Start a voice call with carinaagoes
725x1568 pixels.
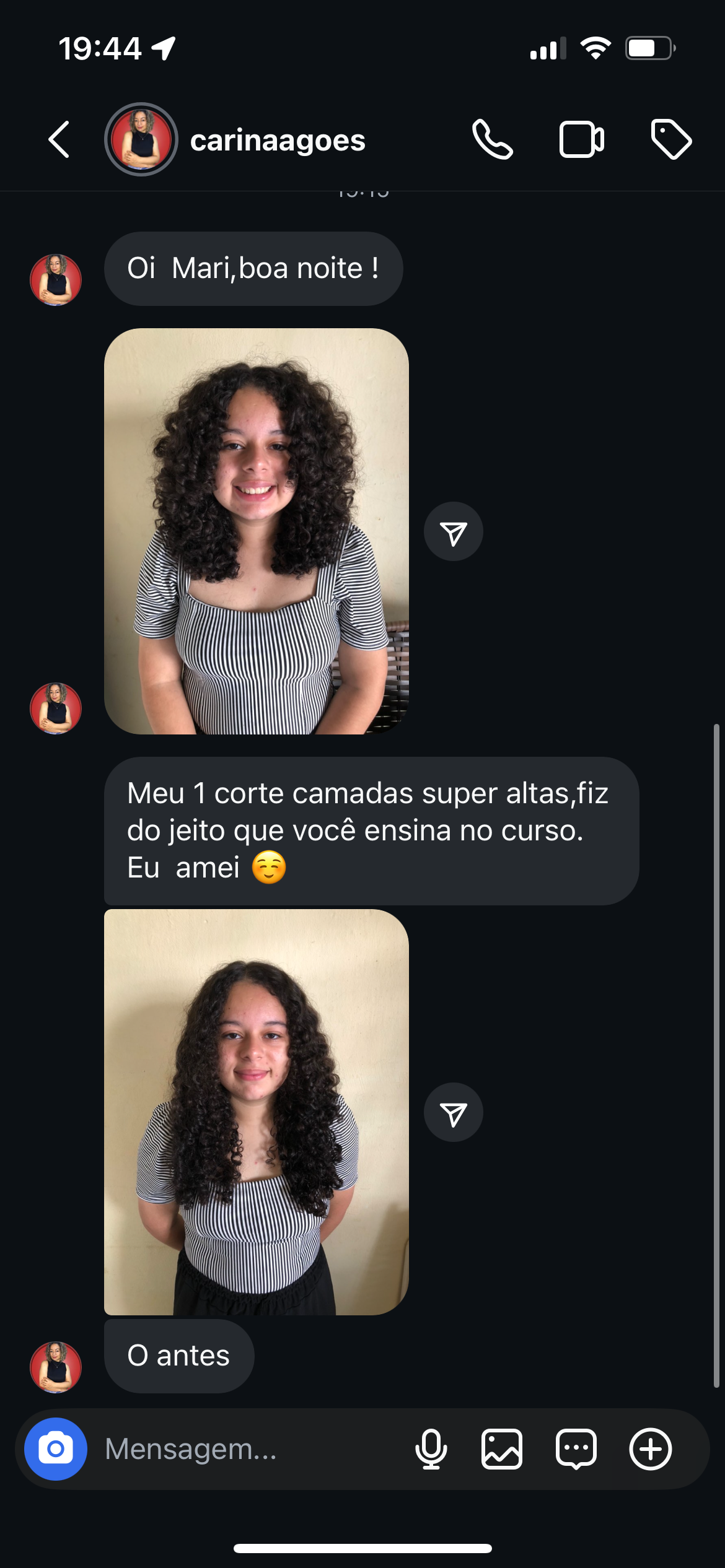[x=492, y=140]
